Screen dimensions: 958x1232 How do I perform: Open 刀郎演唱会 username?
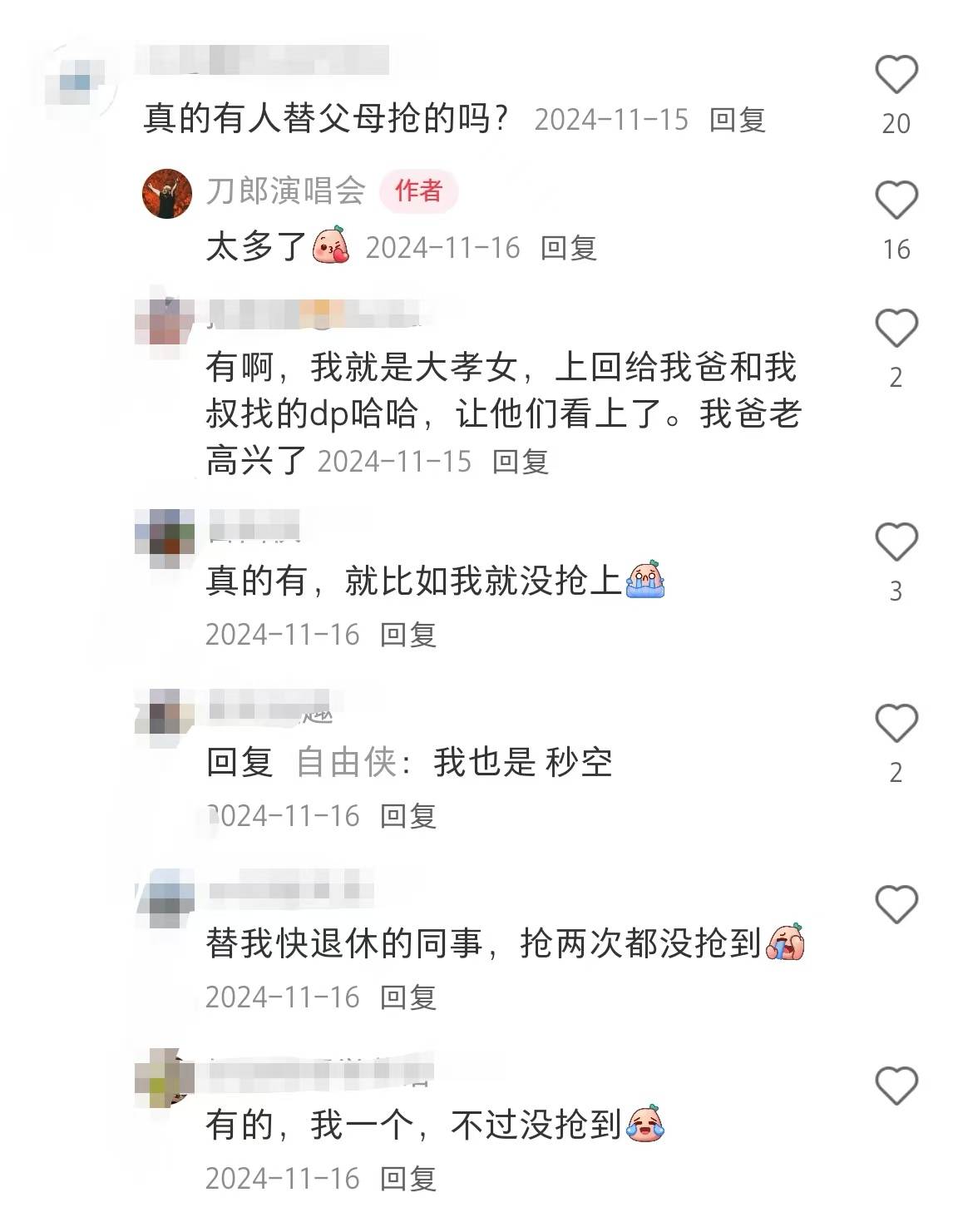pos(285,191)
